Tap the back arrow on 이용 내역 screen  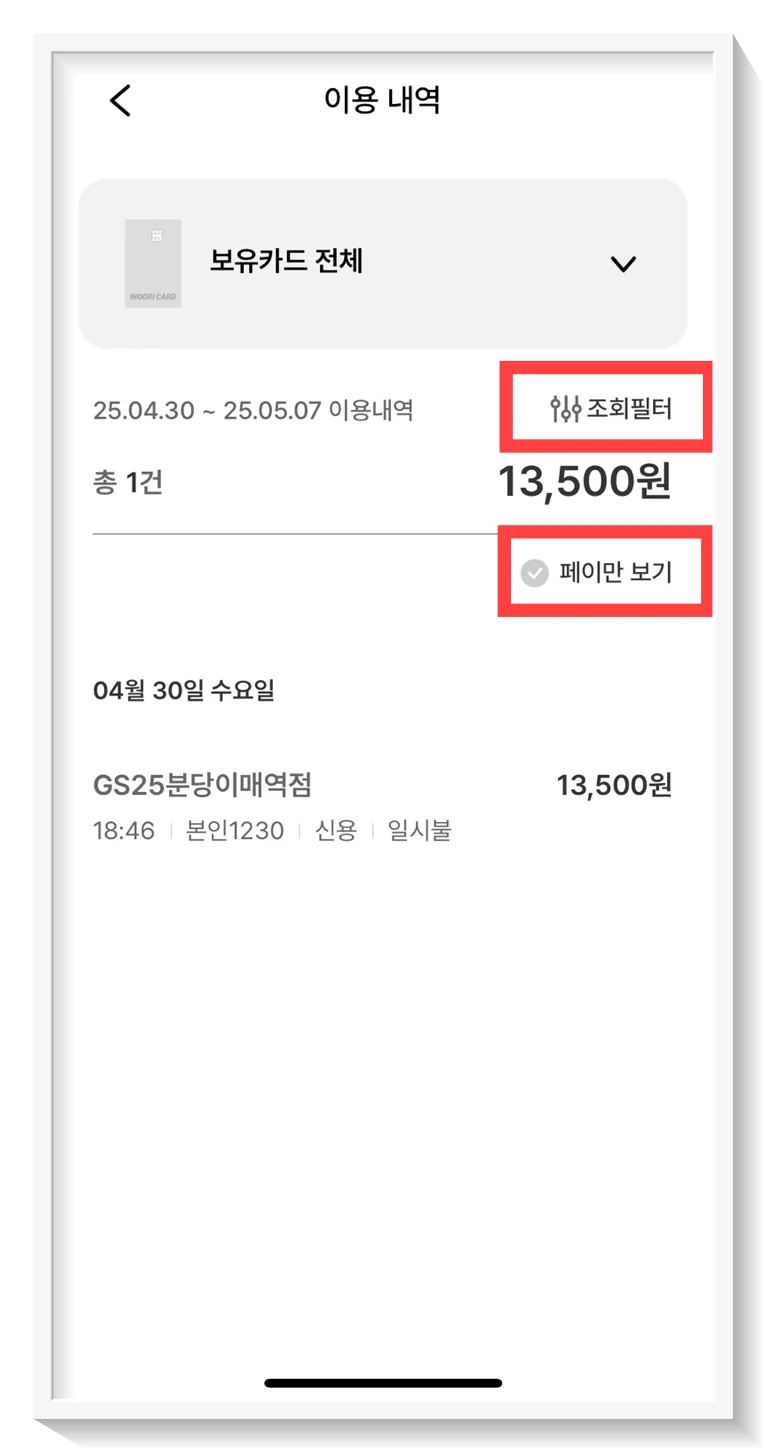point(120,101)
